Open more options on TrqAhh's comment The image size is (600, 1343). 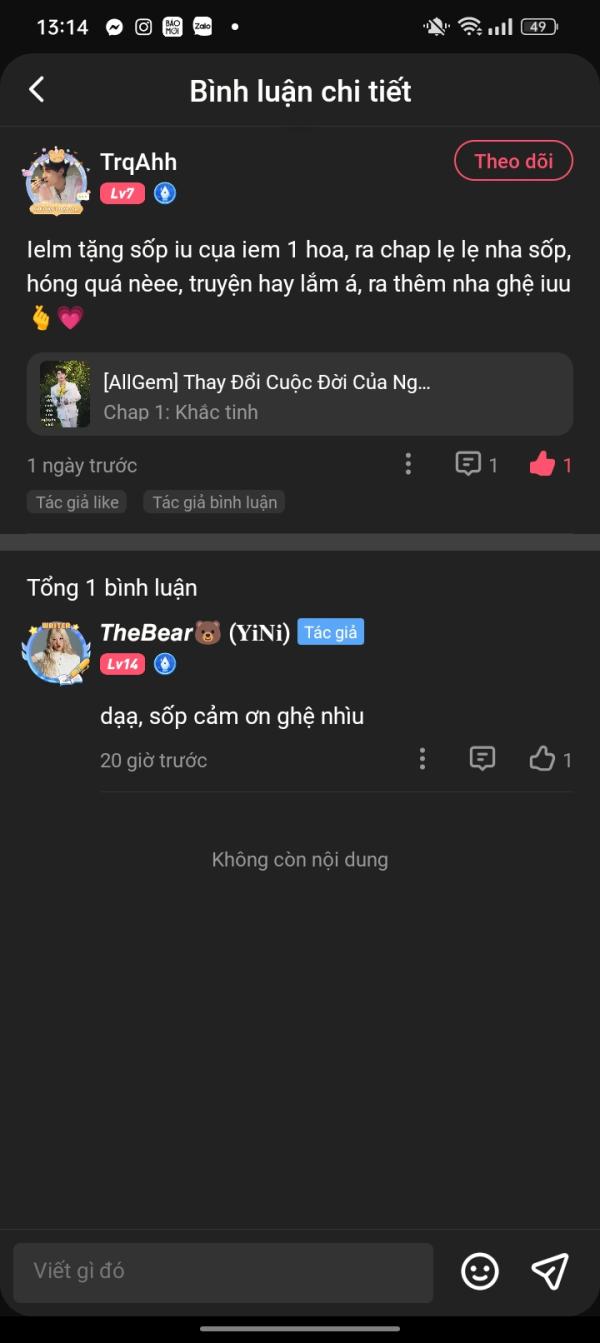pos(408,464)
